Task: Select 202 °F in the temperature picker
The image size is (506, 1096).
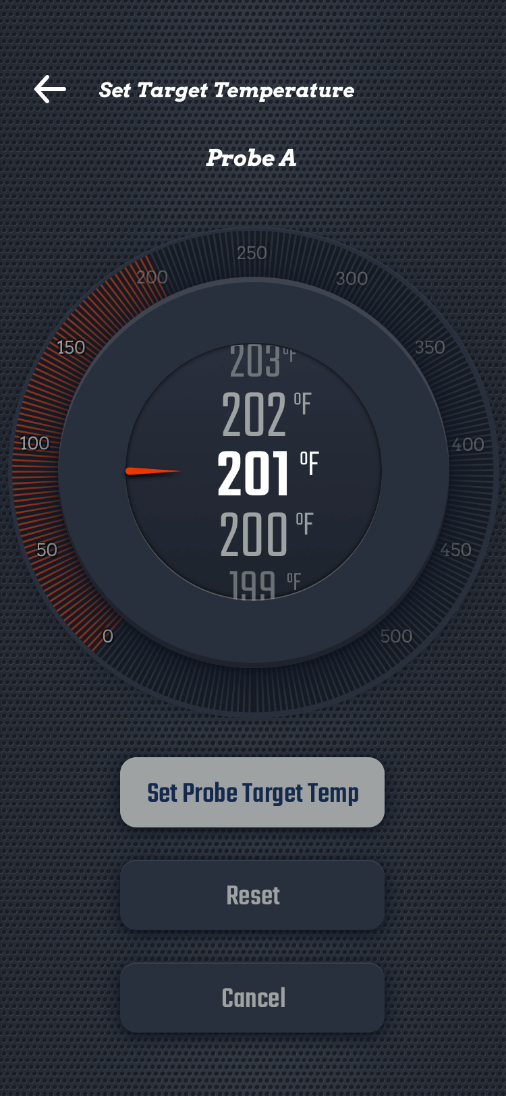Action: coord(266,414)
